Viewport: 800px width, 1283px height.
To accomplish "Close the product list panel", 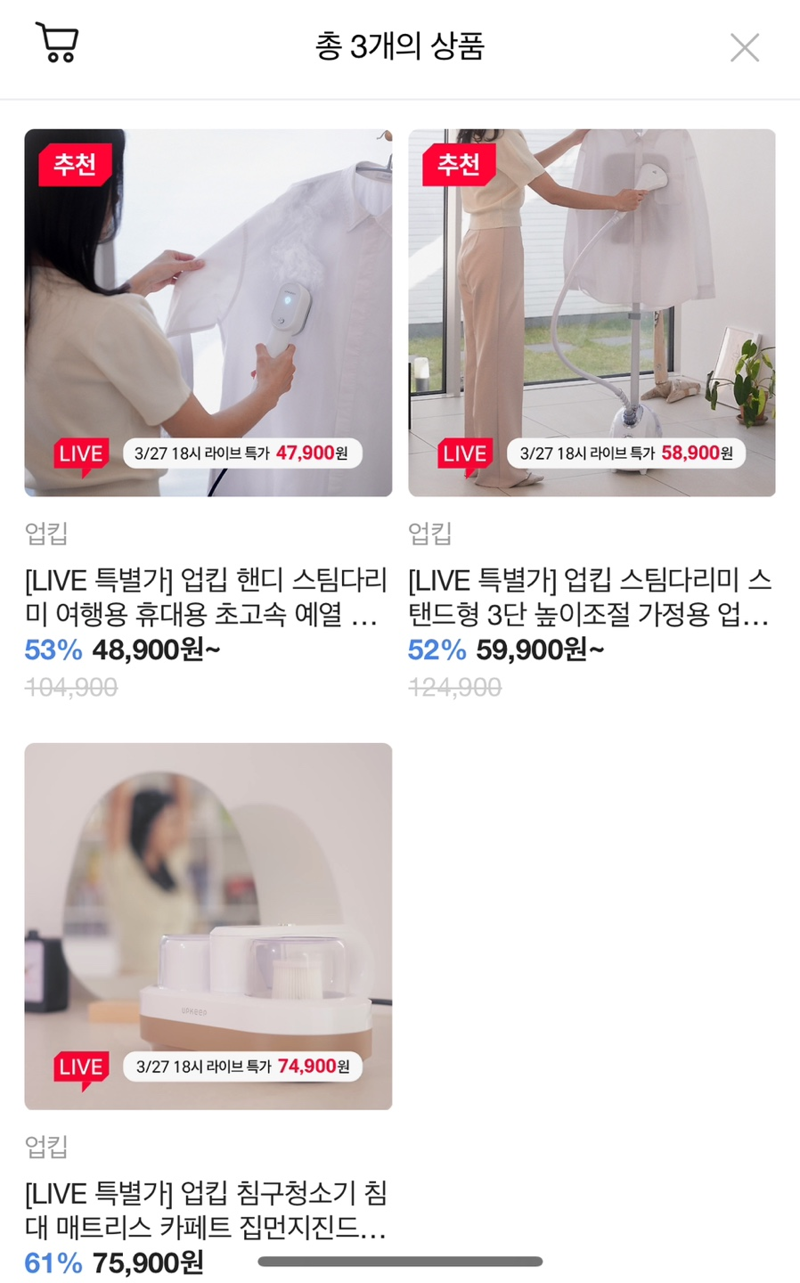I will point(744,48).
